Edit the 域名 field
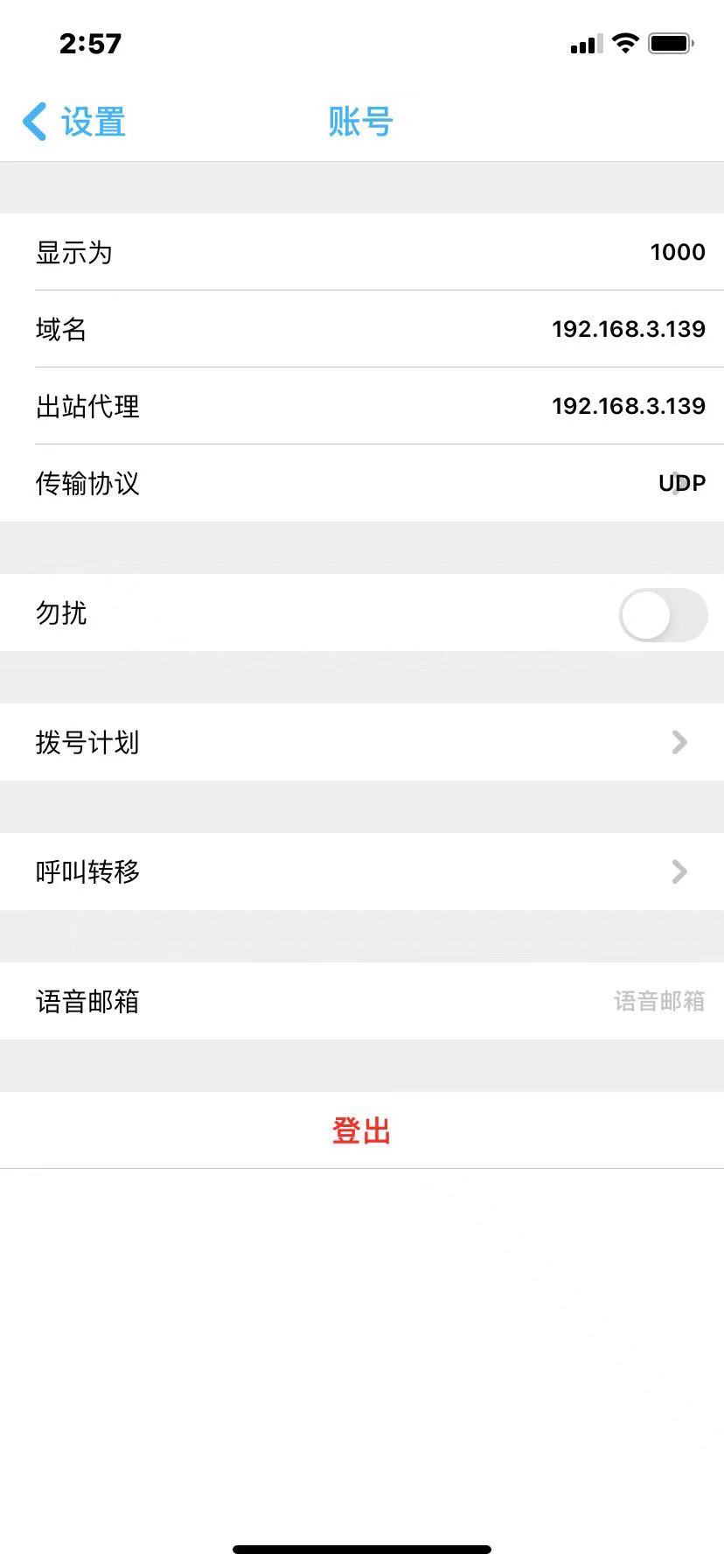 click(x=362, y=329)
